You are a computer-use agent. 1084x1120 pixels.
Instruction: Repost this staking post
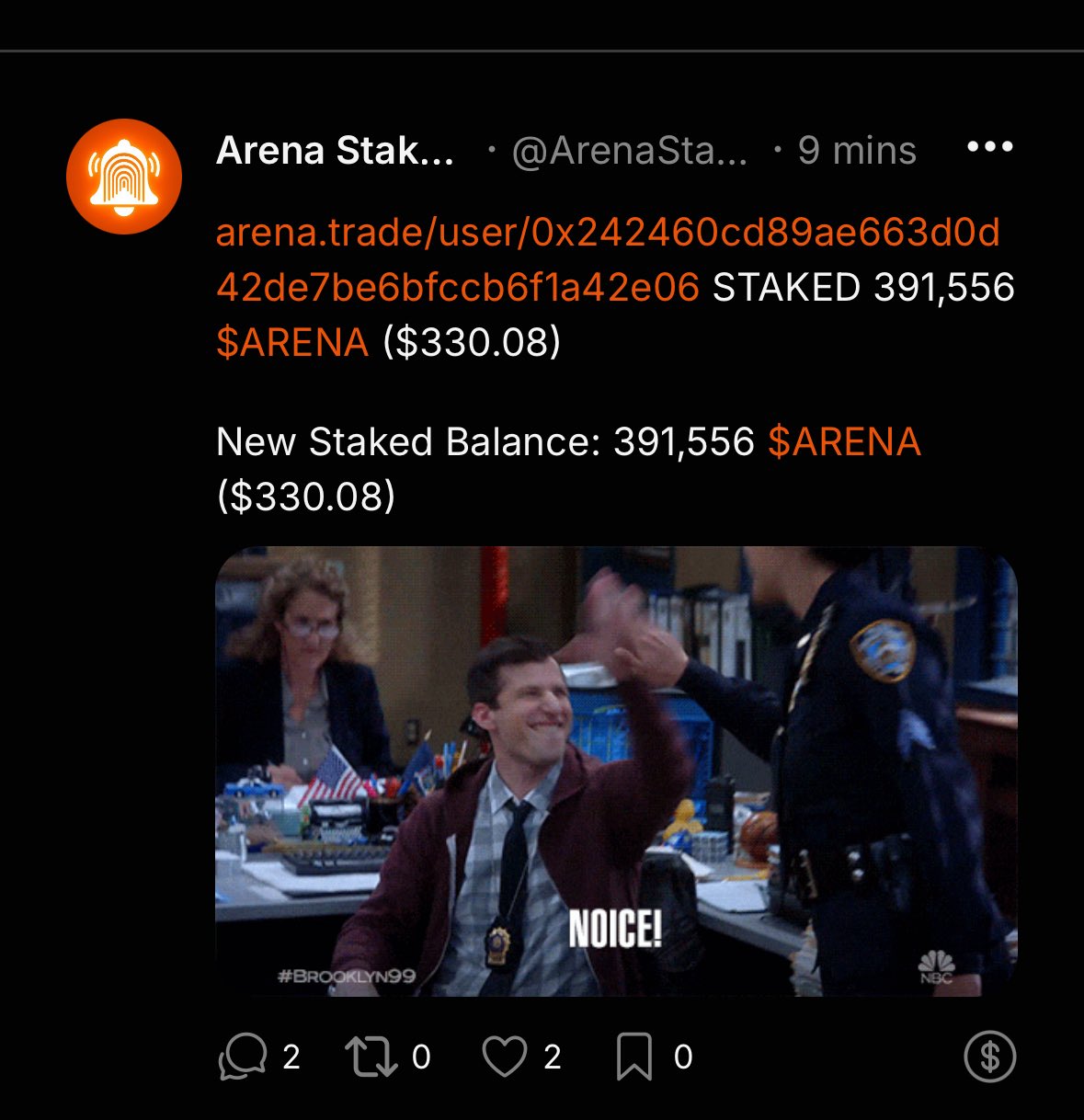[371, 1056]
